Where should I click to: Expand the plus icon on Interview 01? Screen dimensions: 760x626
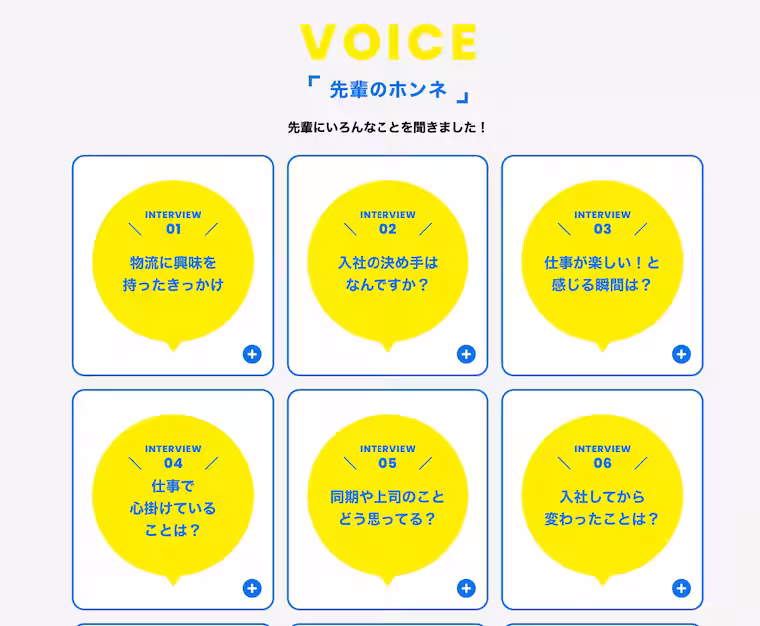tap(252, 354)
